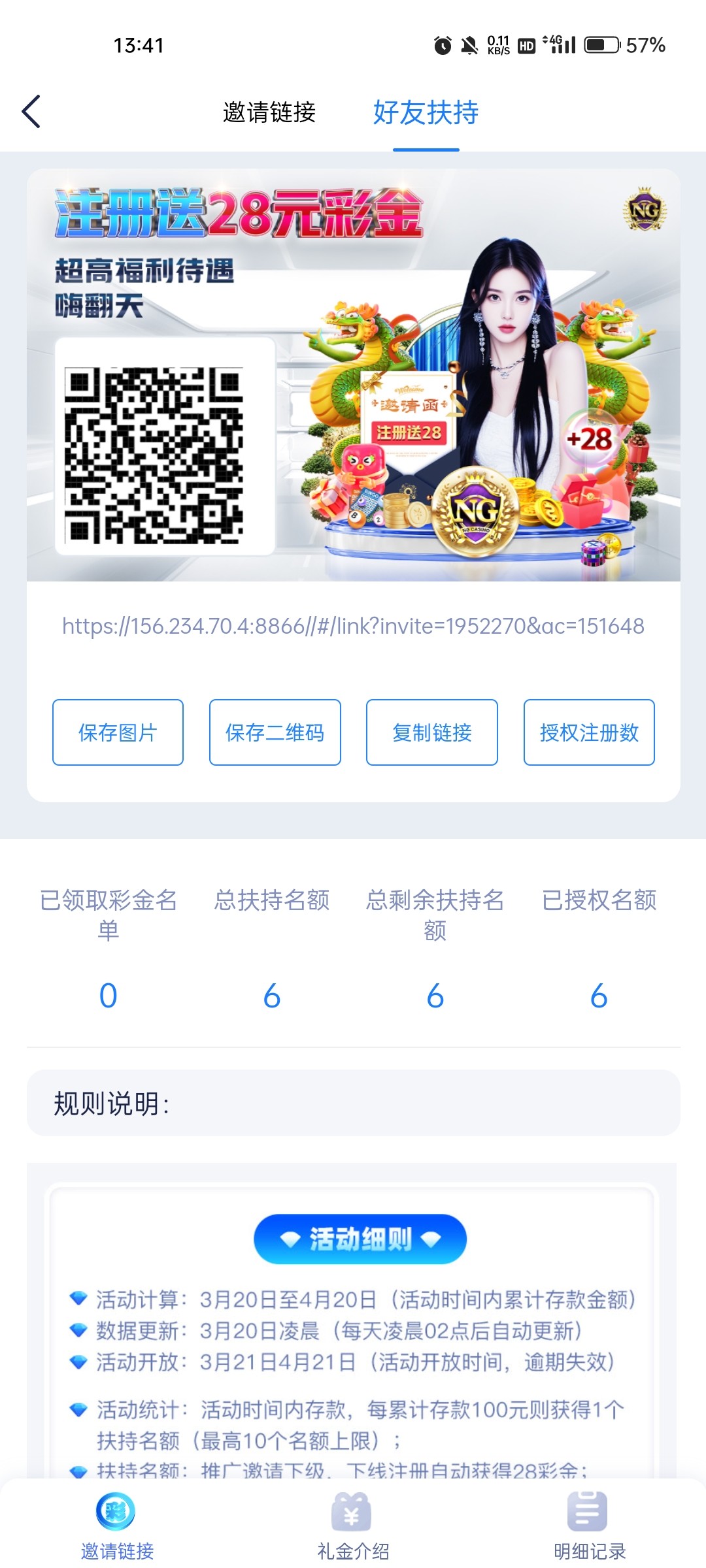Switch to the 邀请链接 top tab
The width and height of the screenshot is (706, 1568).
[269, 112]
